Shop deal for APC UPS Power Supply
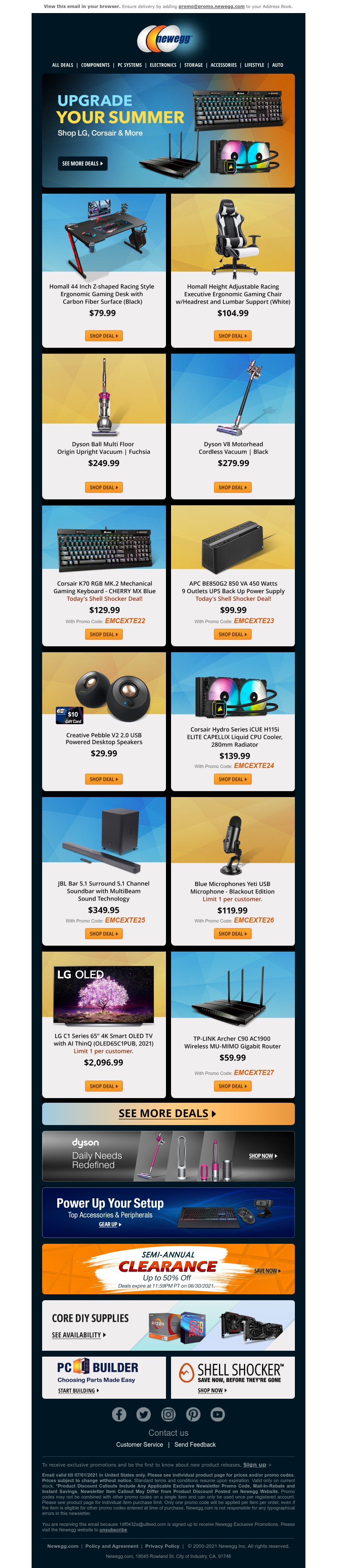The height and width of the screenshot is (1568, 337). point(233,634)
